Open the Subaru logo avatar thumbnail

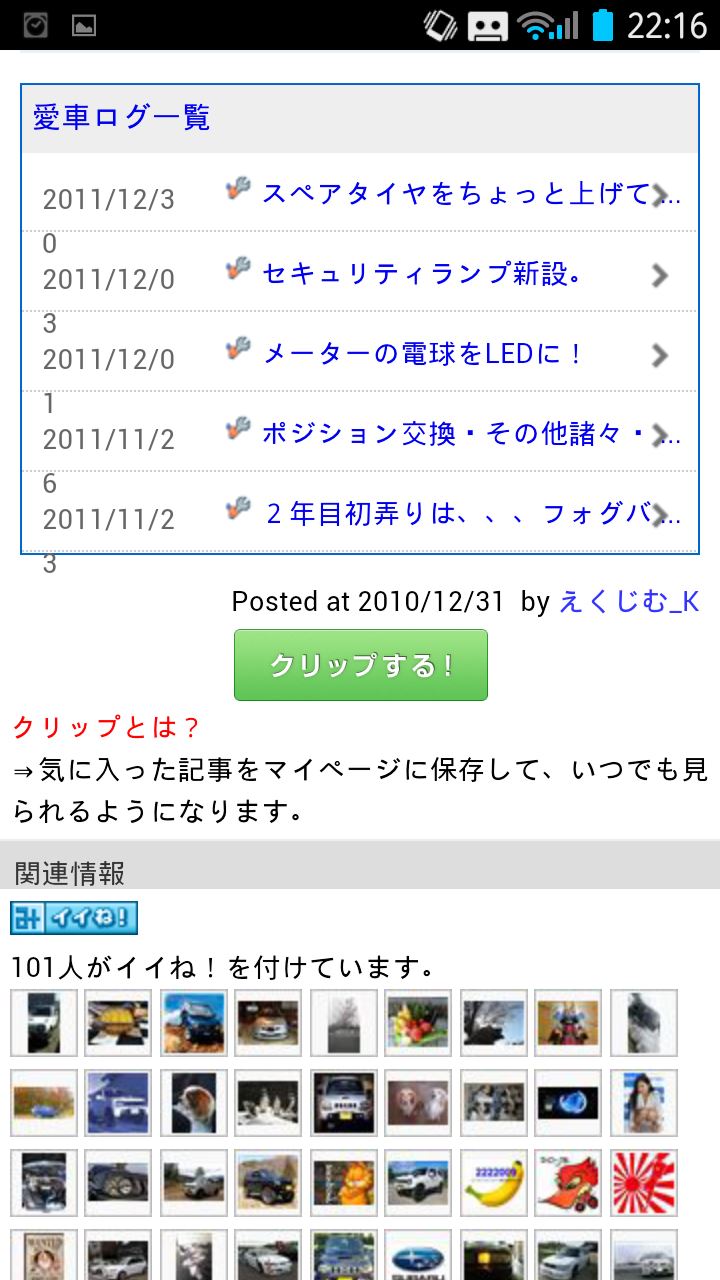419,1256
